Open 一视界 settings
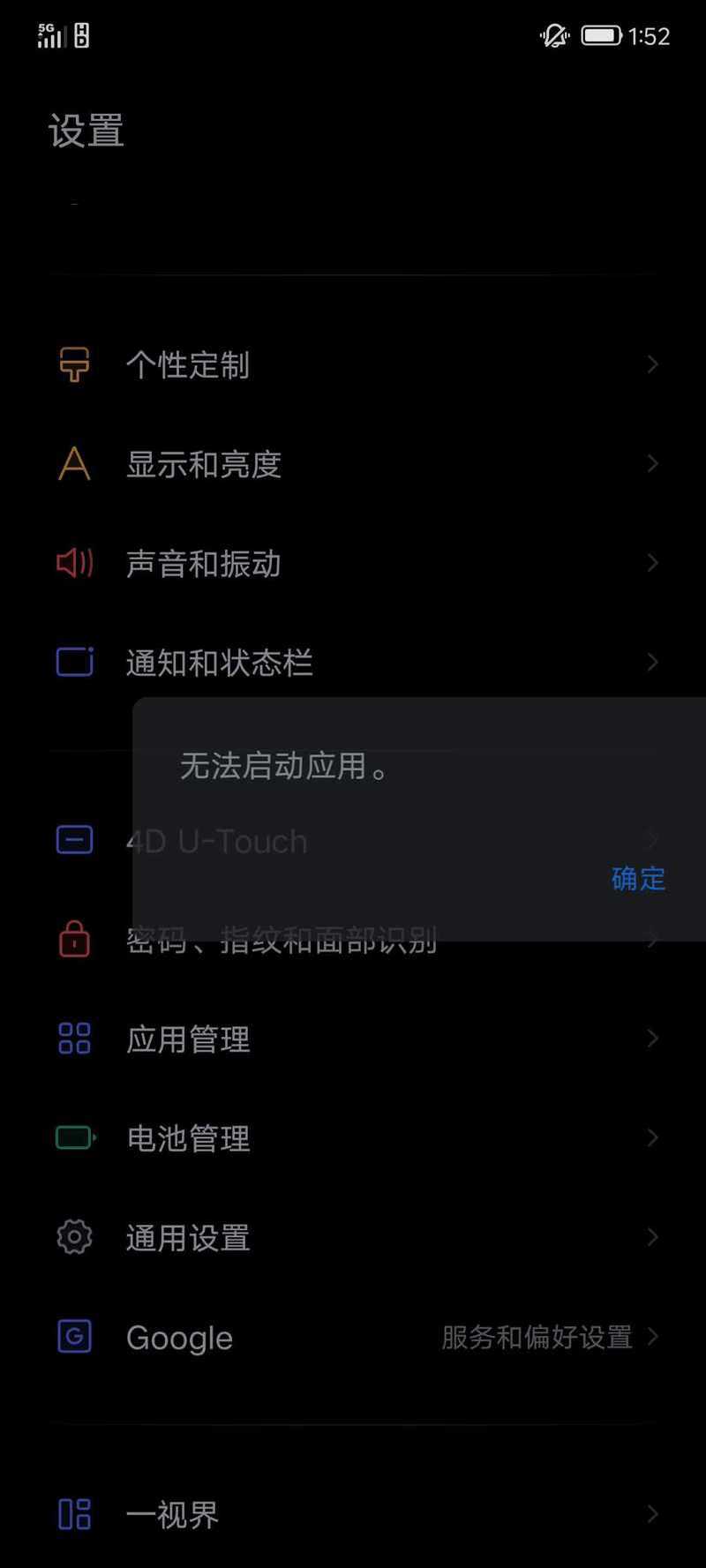The width and height of the screenshot is (706, 1568). pyautogui.click(x=353, y=1514)
